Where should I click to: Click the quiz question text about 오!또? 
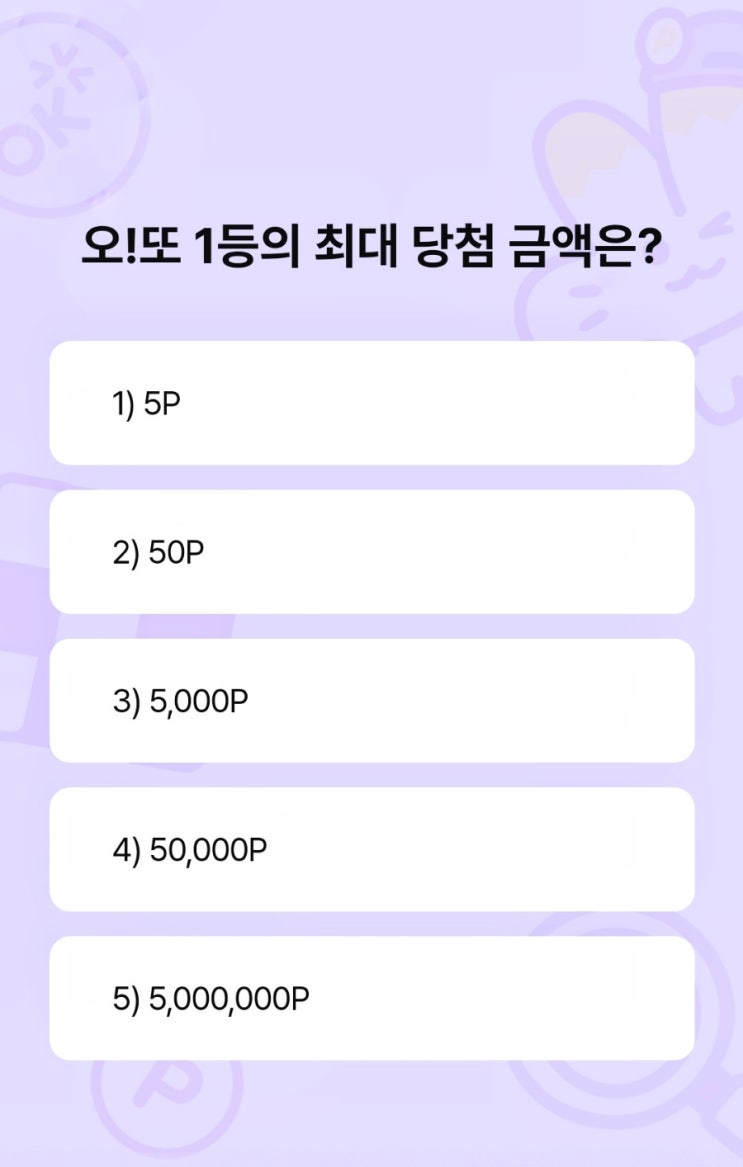pyautogui.click(x=371, y=243)
